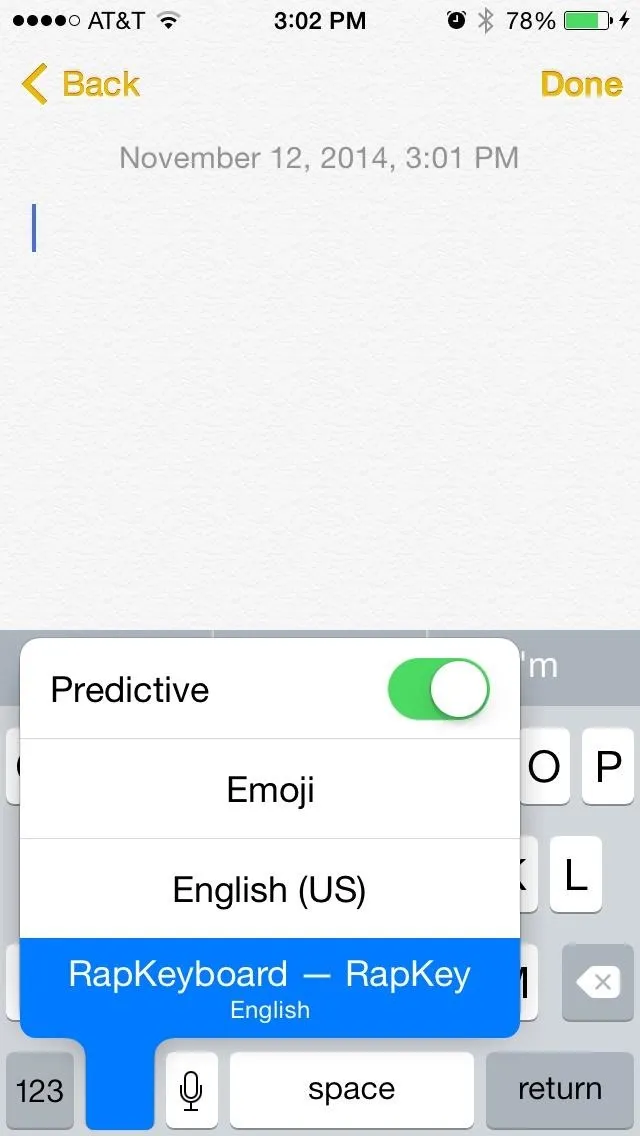Tap Done to finish editing
The image size is (640, 1136).
[581, 84]
